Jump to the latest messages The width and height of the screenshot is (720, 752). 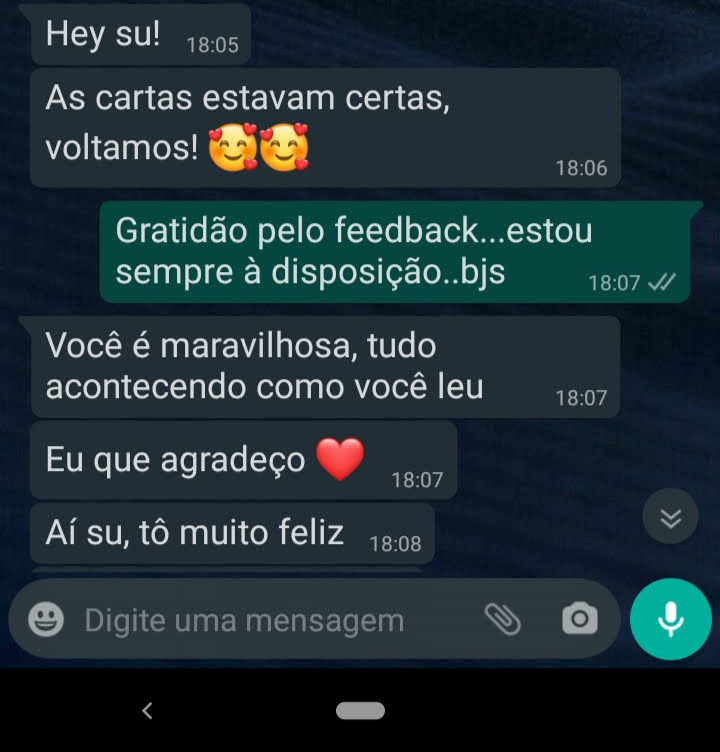670,517
